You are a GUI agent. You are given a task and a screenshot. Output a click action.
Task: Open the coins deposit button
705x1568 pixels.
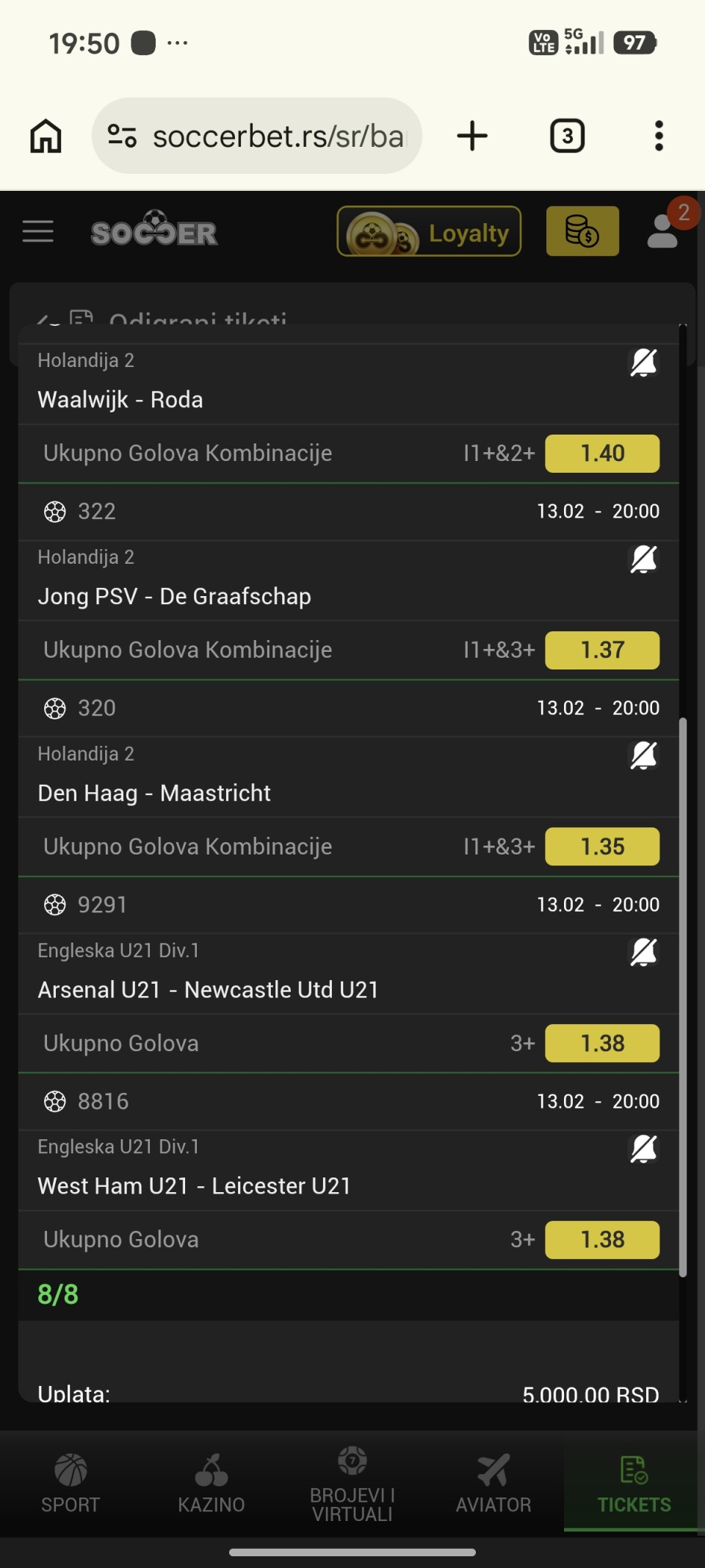tap(582, 232)
